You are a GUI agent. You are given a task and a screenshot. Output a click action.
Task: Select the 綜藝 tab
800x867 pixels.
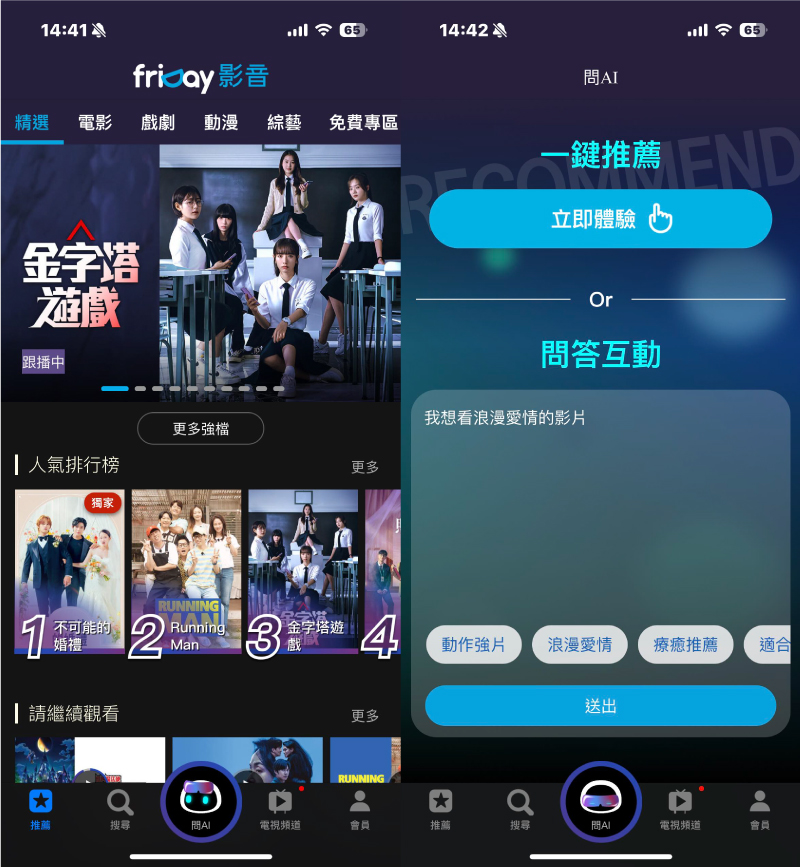coord(284,123)
